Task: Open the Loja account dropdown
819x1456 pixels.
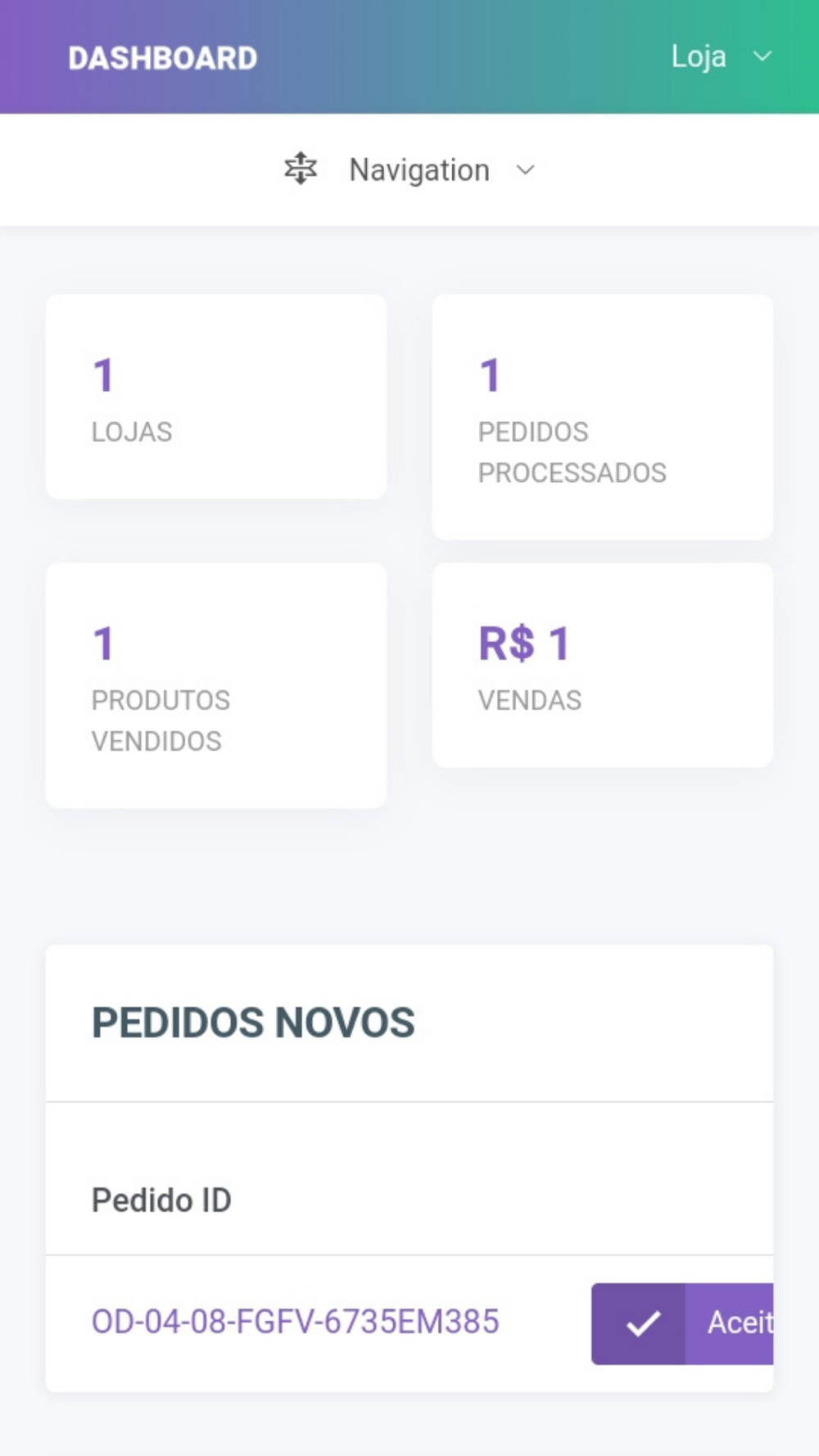Action: pos(721,57)
